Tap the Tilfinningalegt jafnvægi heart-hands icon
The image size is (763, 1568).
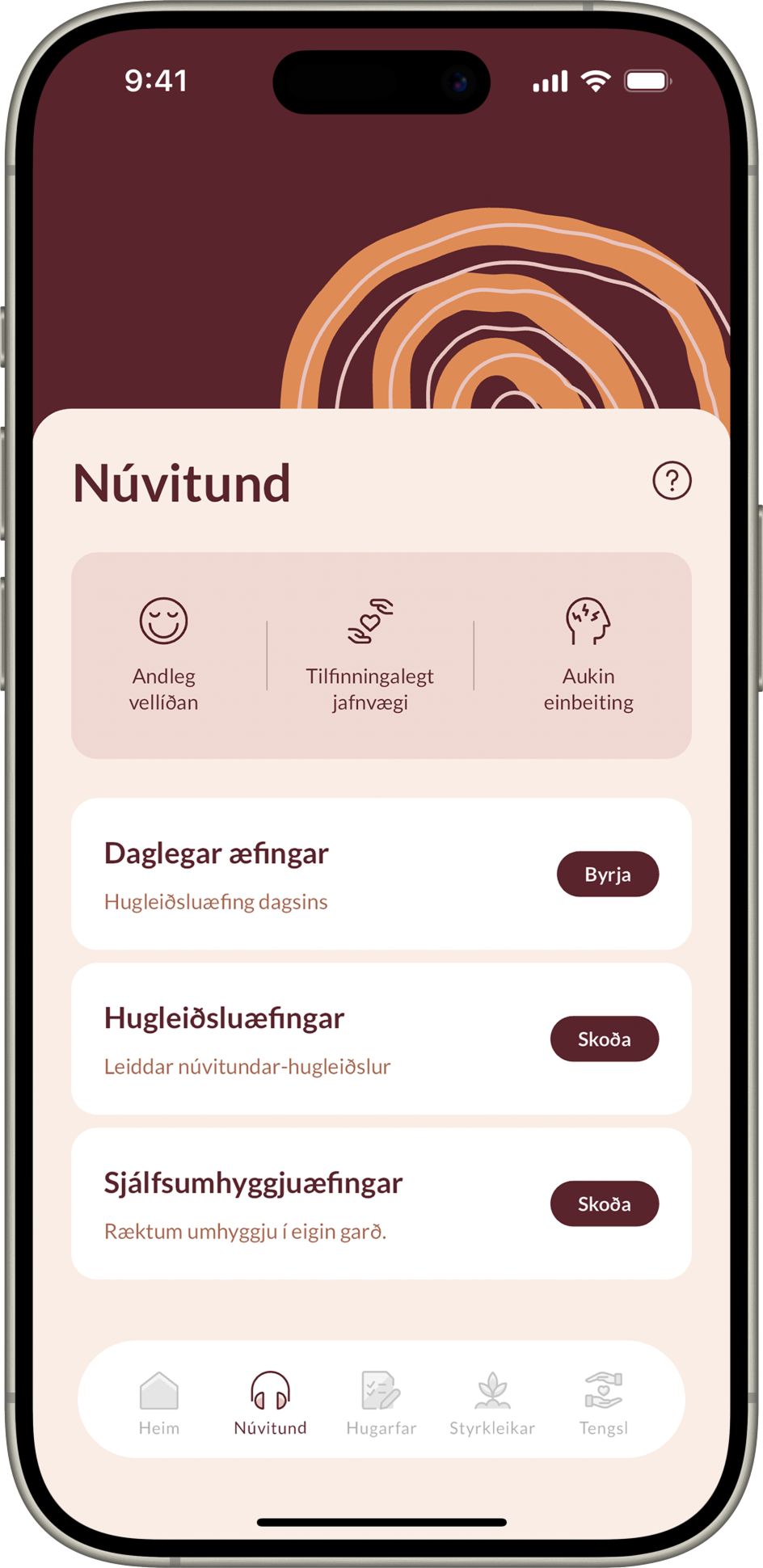click(x=370, y=618)
